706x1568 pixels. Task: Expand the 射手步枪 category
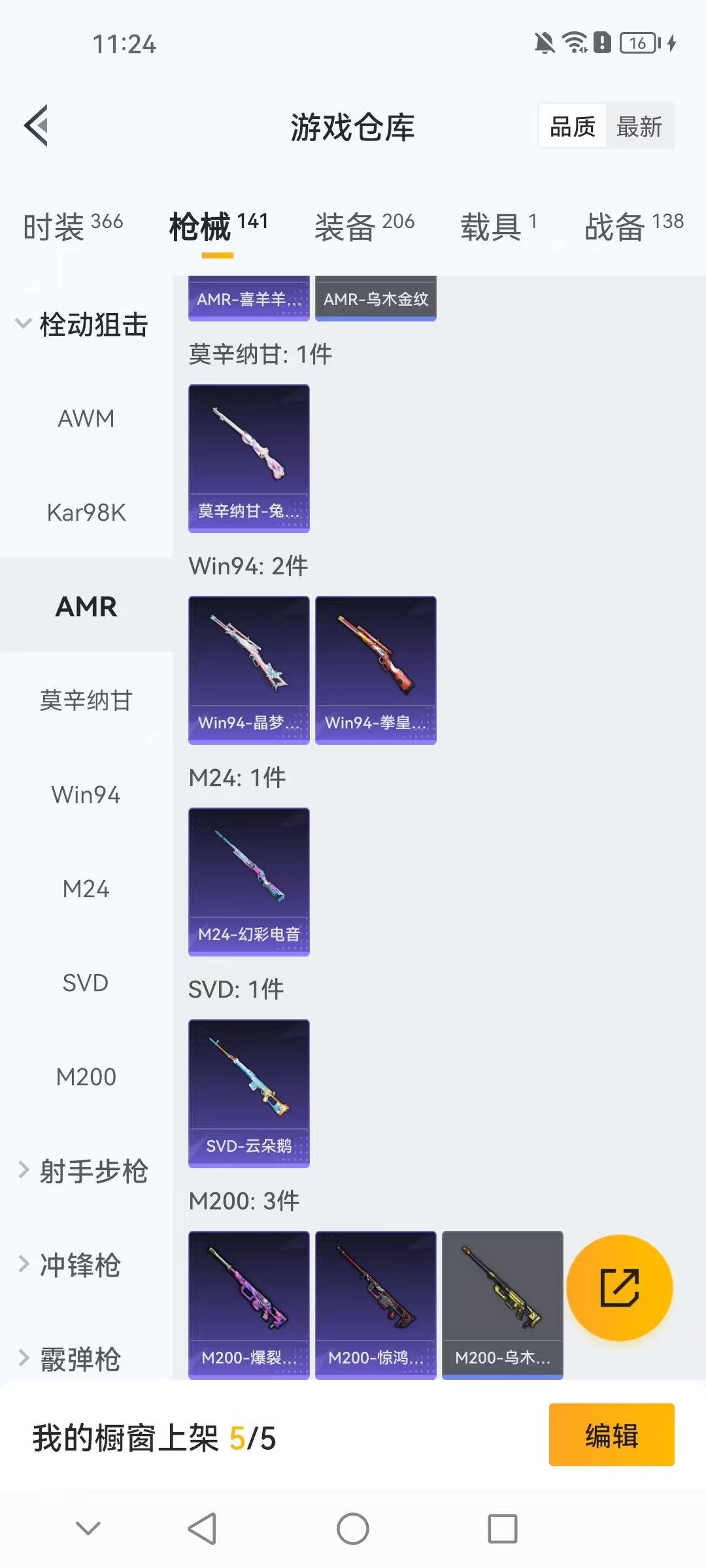click(94, 1171)
